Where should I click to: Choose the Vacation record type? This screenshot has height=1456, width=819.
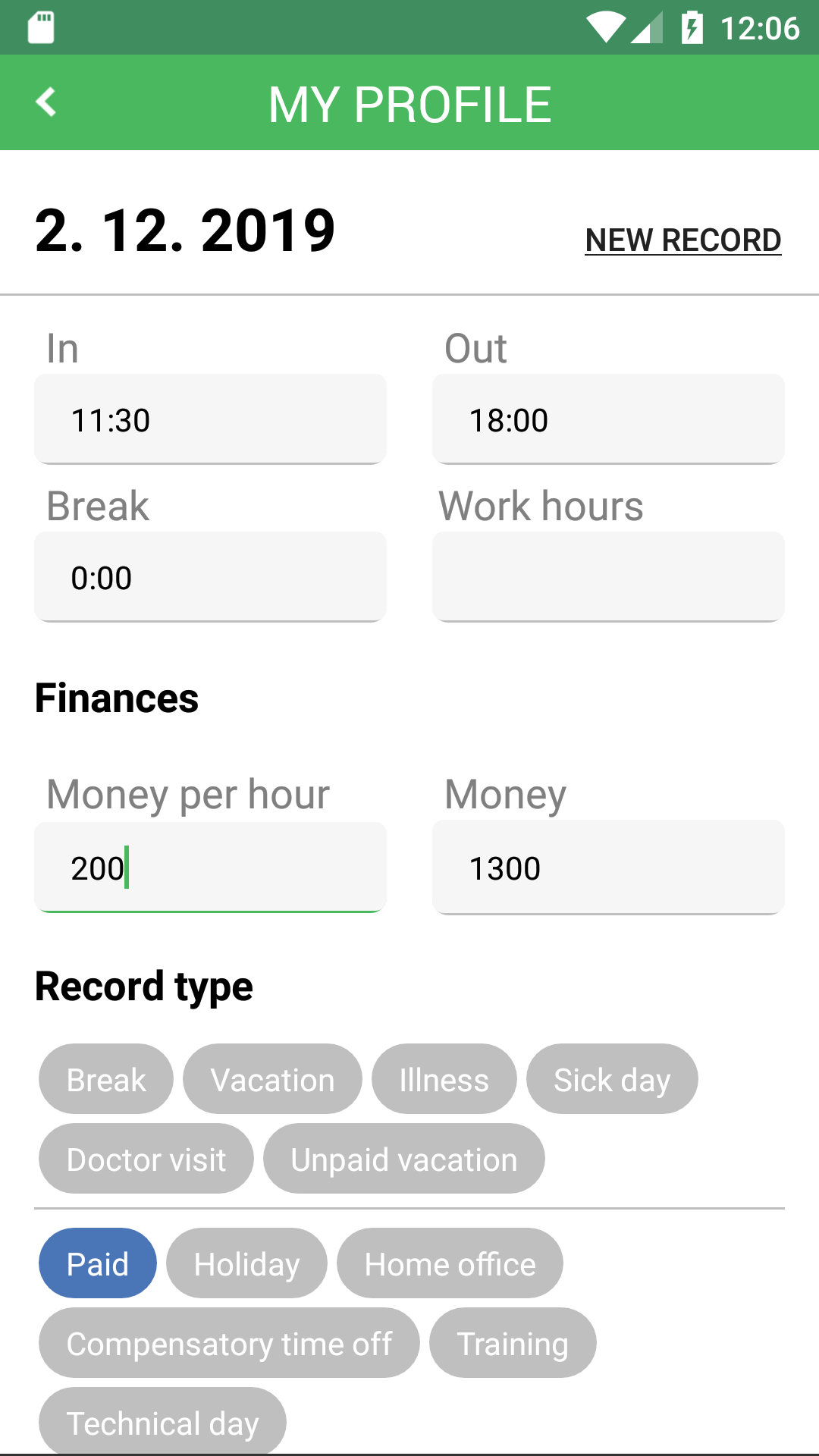tap(272, 1079)
